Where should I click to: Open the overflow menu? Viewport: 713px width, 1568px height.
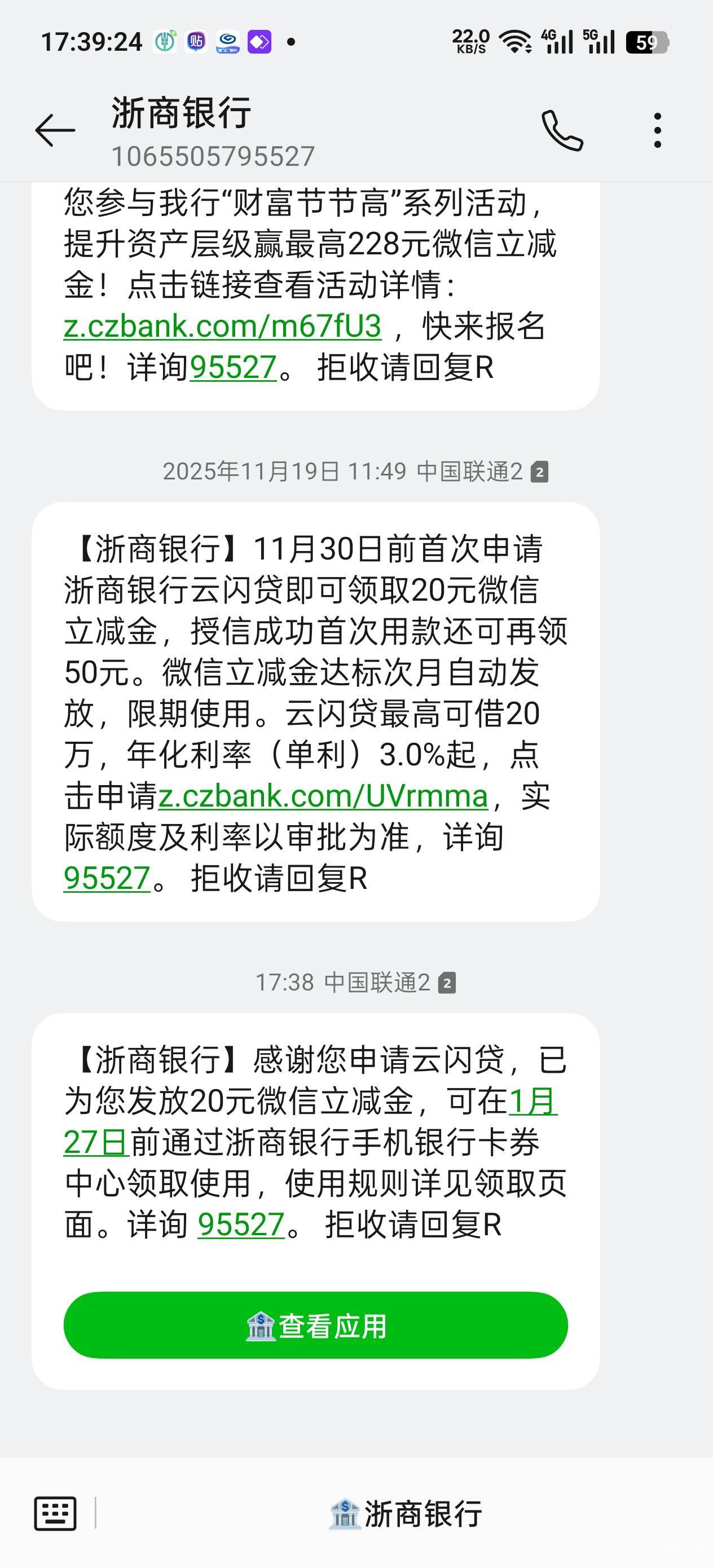pos(657,130)
